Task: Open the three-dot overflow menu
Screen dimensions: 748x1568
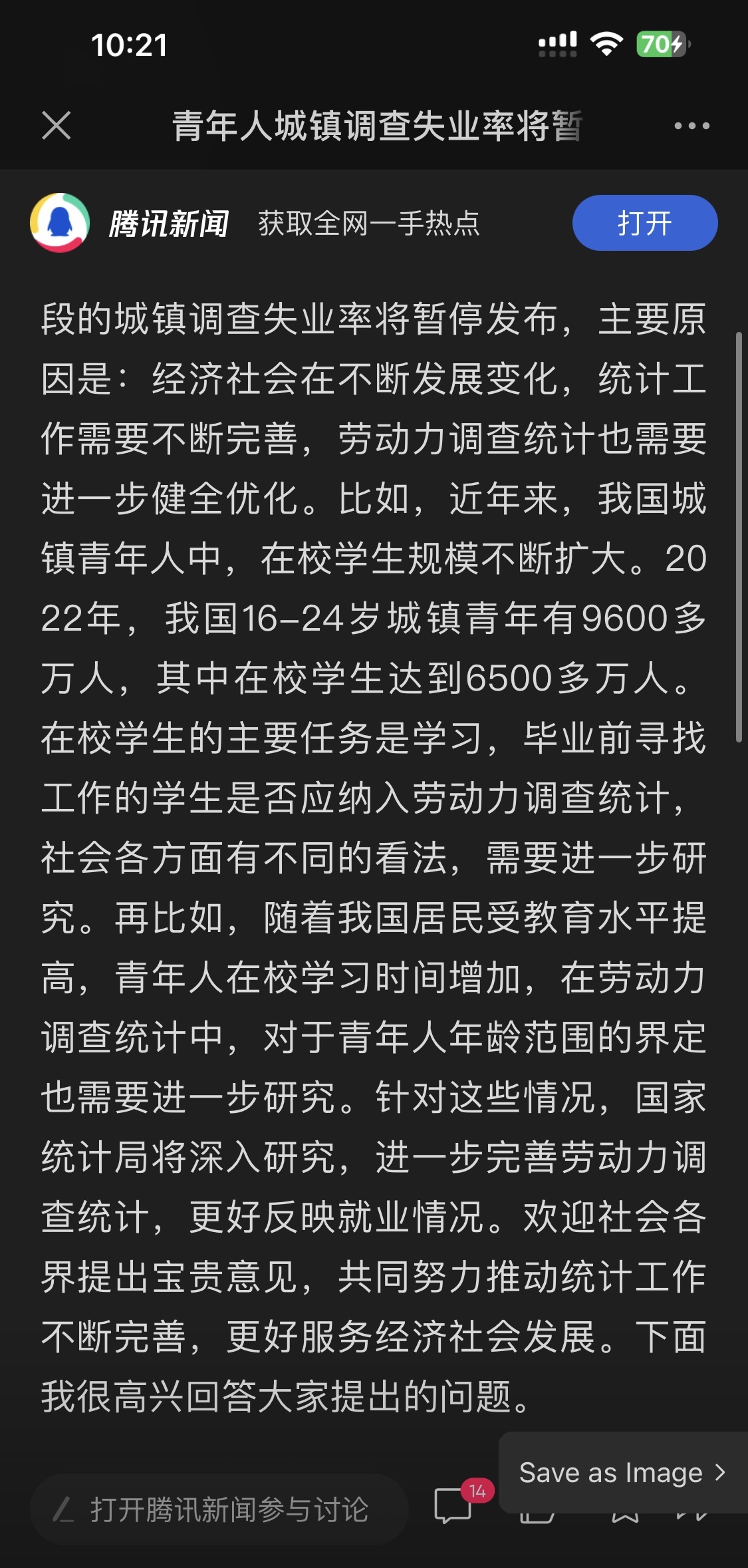Action: [691, 126]
